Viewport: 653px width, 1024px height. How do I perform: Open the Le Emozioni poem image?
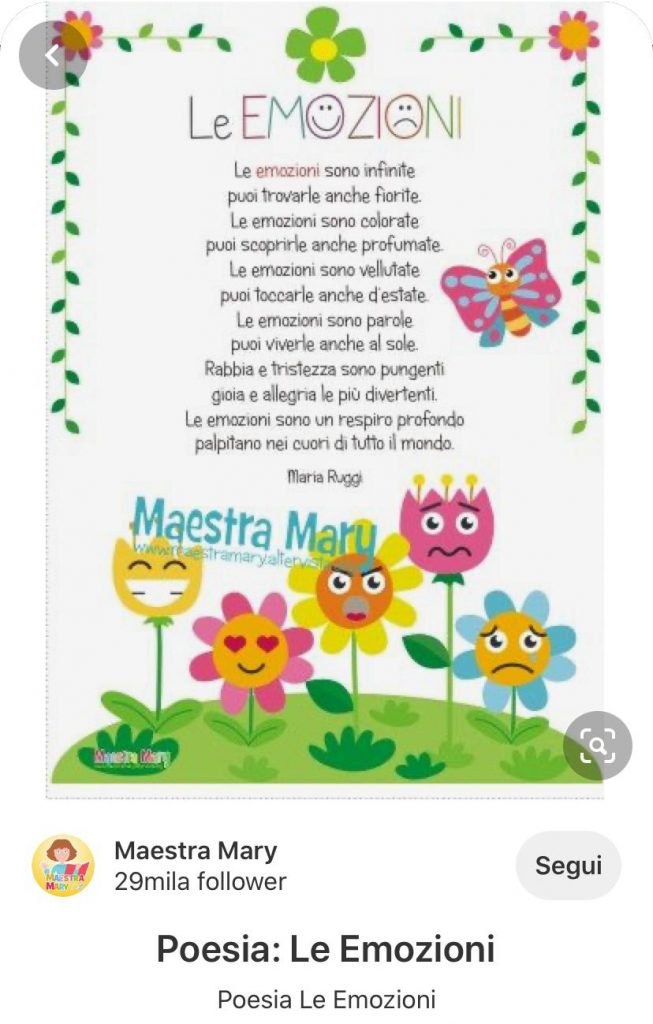coord(326,400)
